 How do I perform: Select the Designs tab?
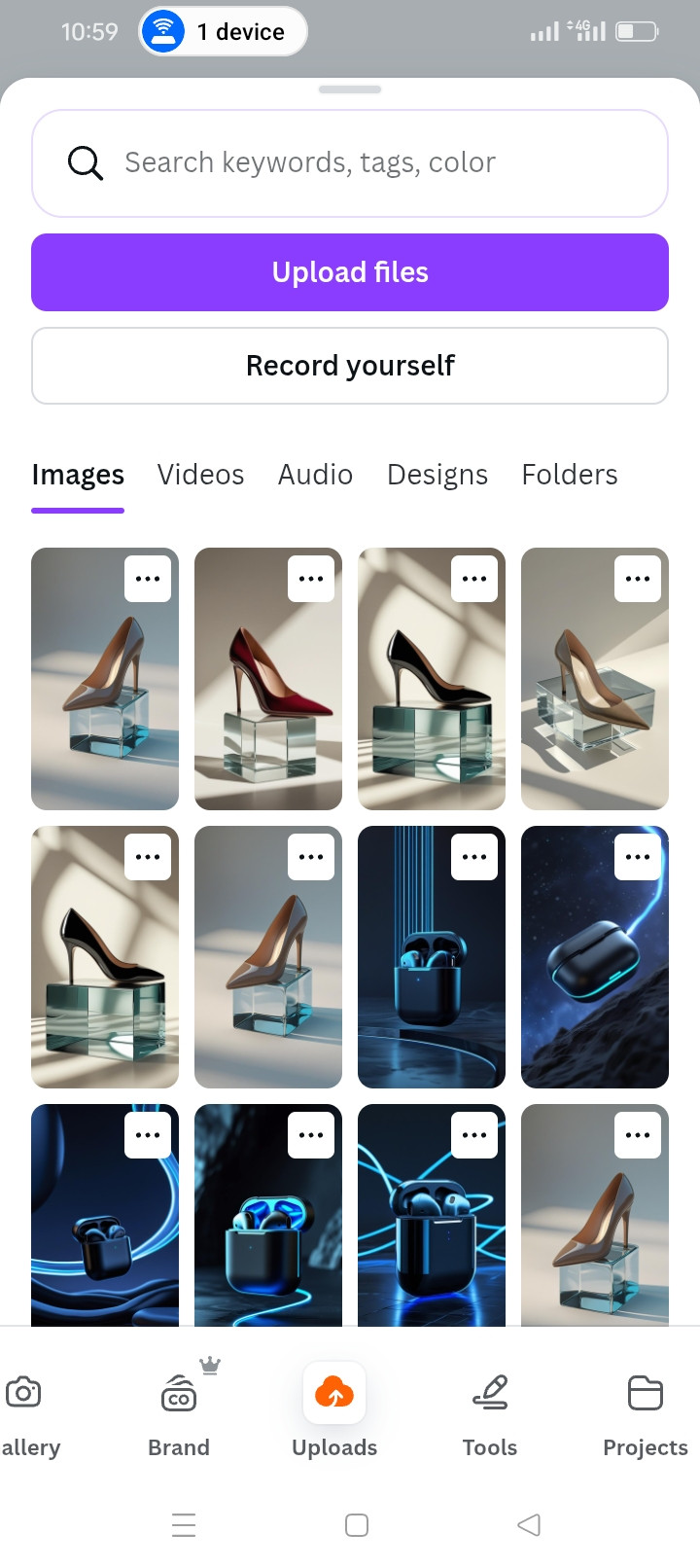click(437, 475)
